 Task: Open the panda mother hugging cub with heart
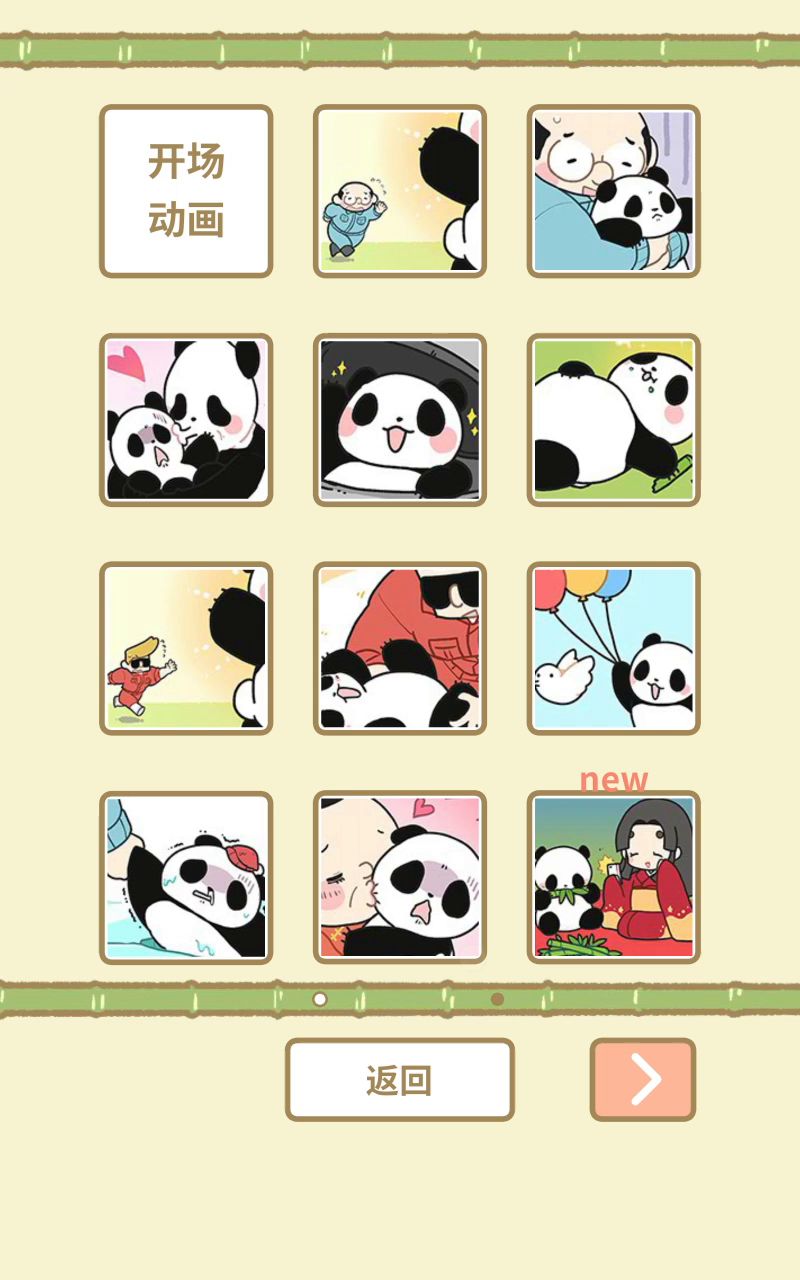pyautogui.click(x=186, y=420)
